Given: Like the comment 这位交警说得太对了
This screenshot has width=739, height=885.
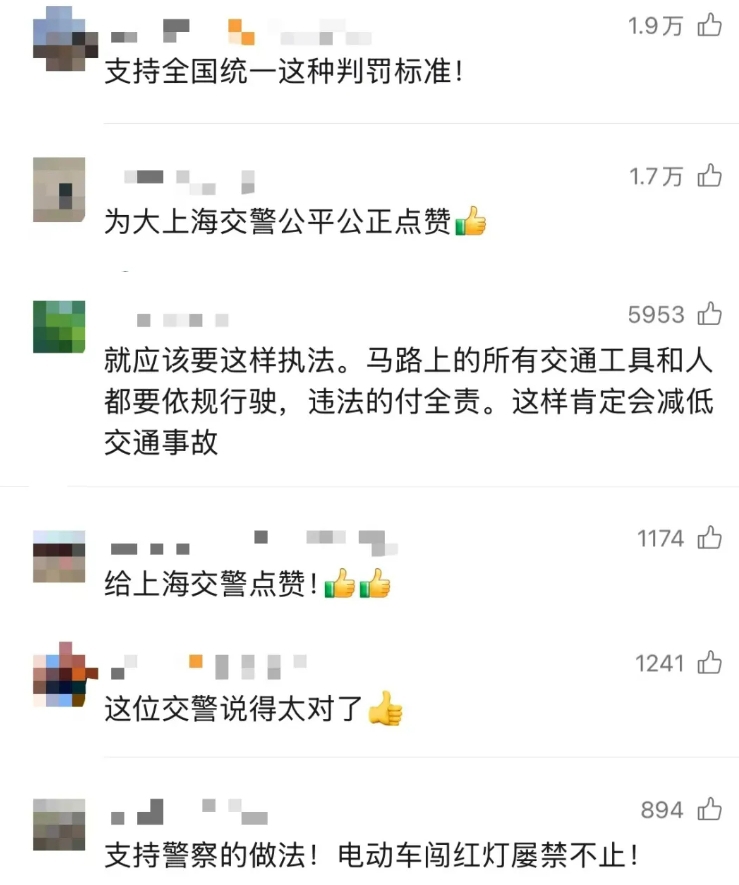Looking at the screenshot, I should tap(709, 662).
